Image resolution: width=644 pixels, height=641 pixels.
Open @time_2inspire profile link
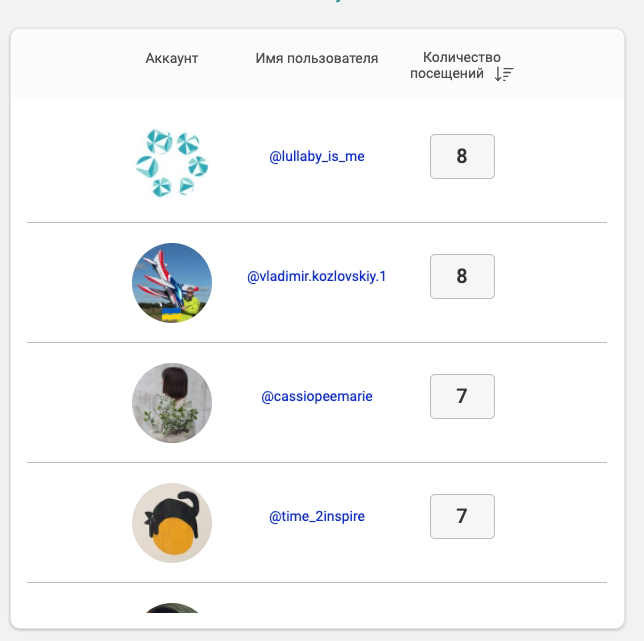(317, 516)
